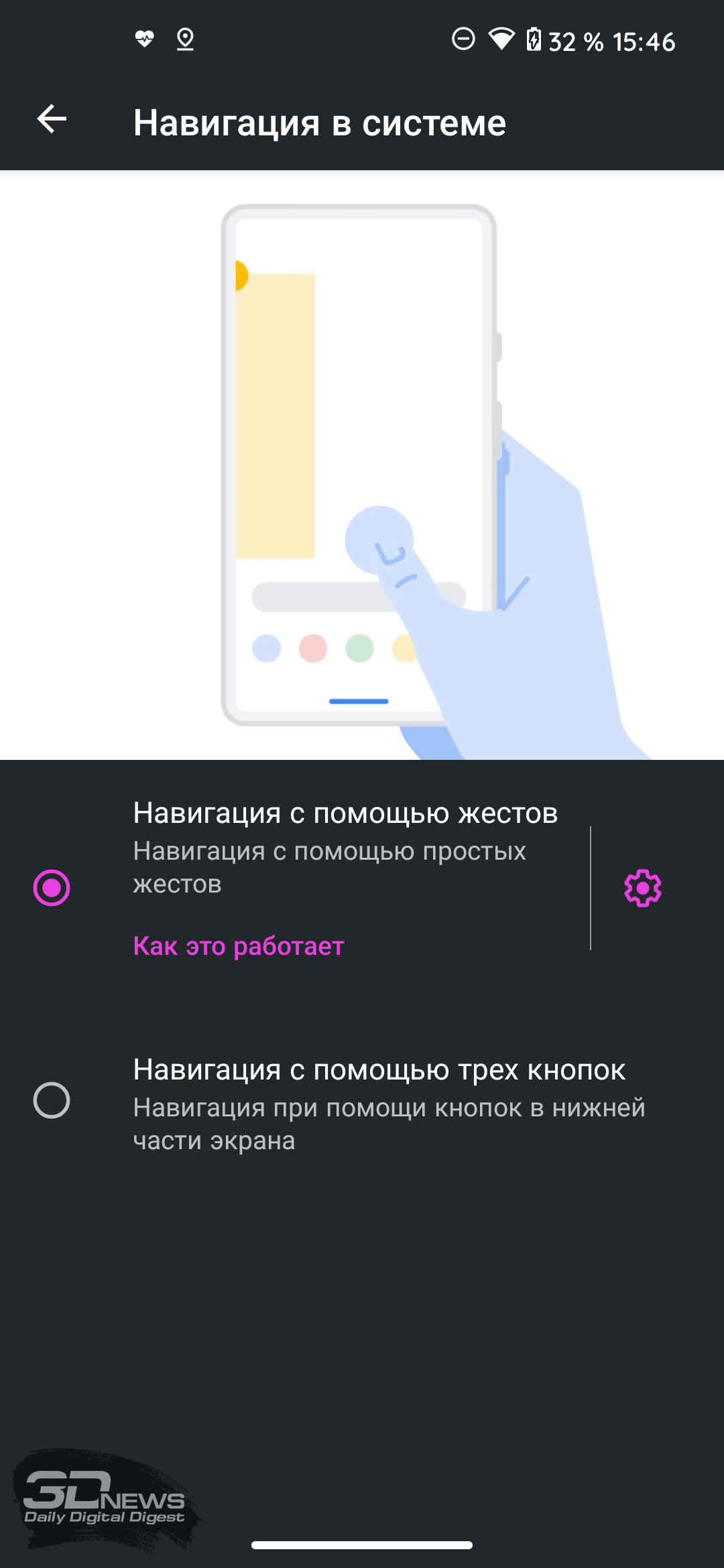The width and height of the screenshot is (724, 1568).
Task: Select the gesture navigation radio button
Action: pyautogui.click(x=52, y=888)
